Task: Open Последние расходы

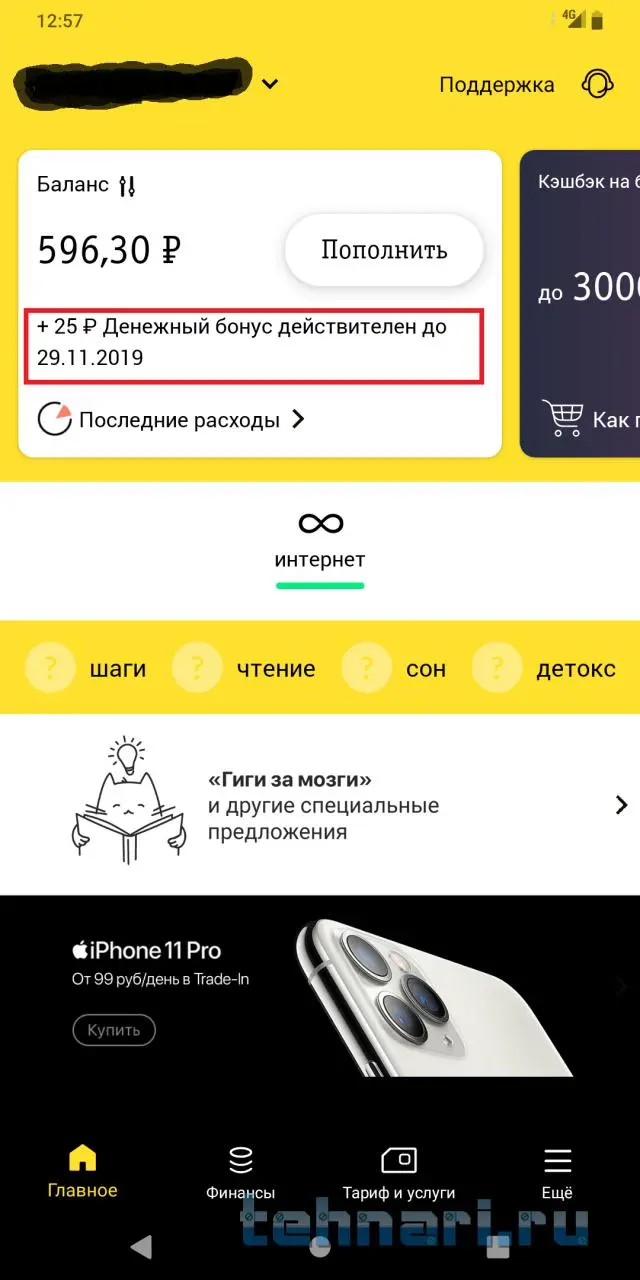Action: tap(171, 420)
